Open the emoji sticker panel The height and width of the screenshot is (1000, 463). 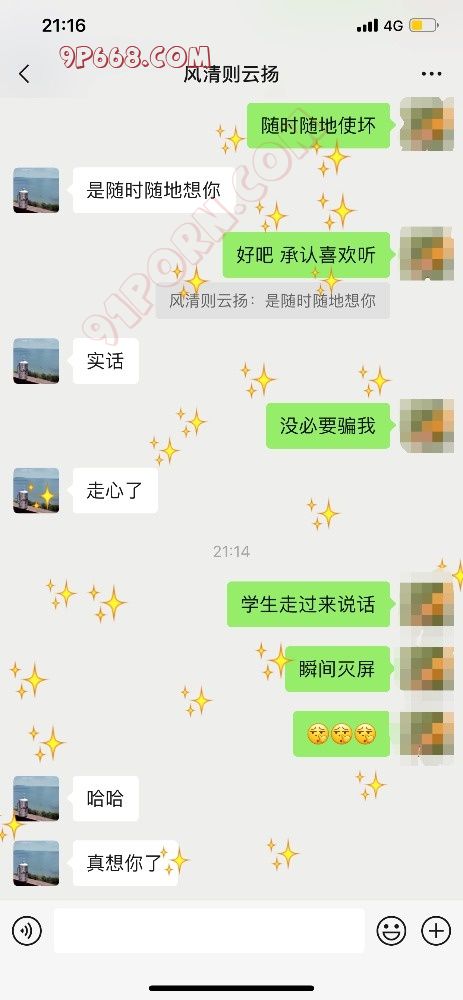[391, 931]
